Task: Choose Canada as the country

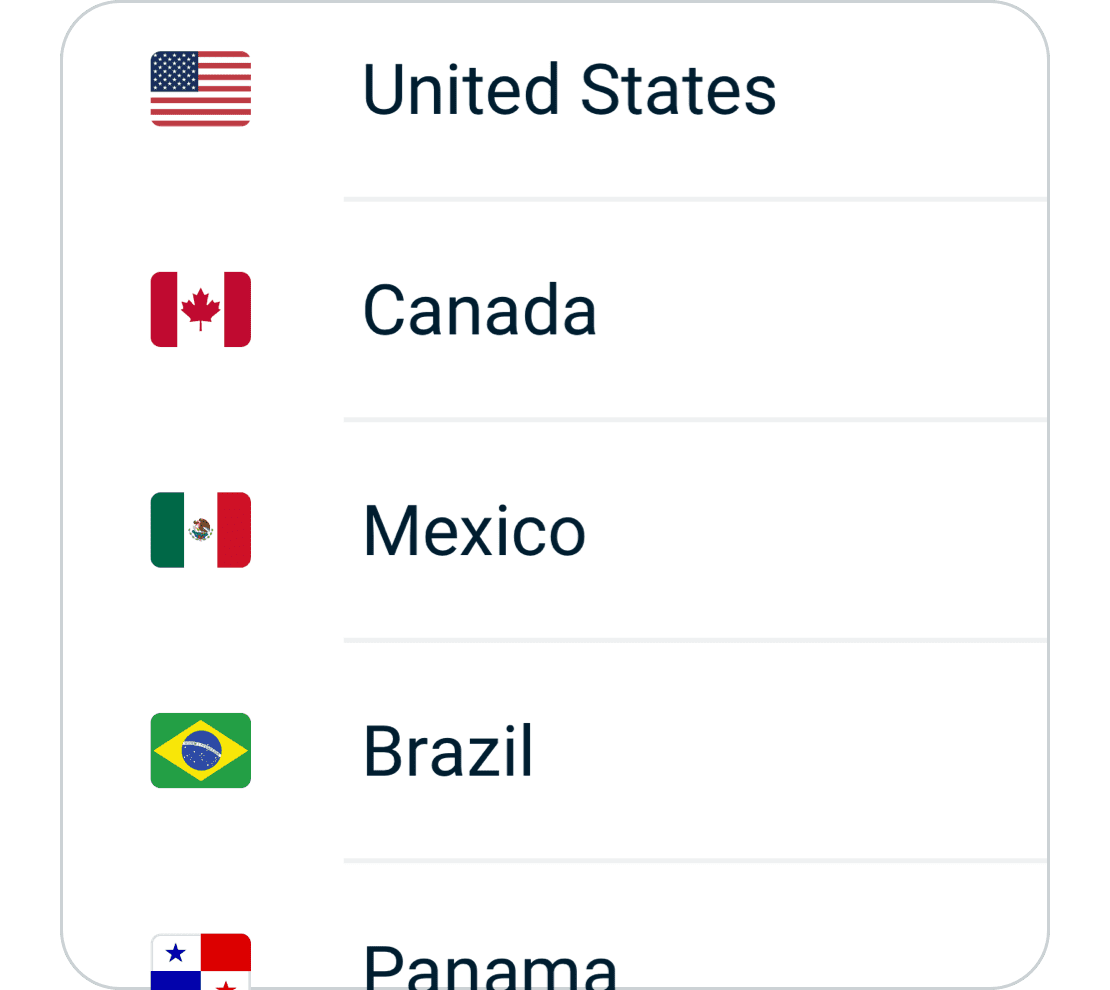Action: 480,310
